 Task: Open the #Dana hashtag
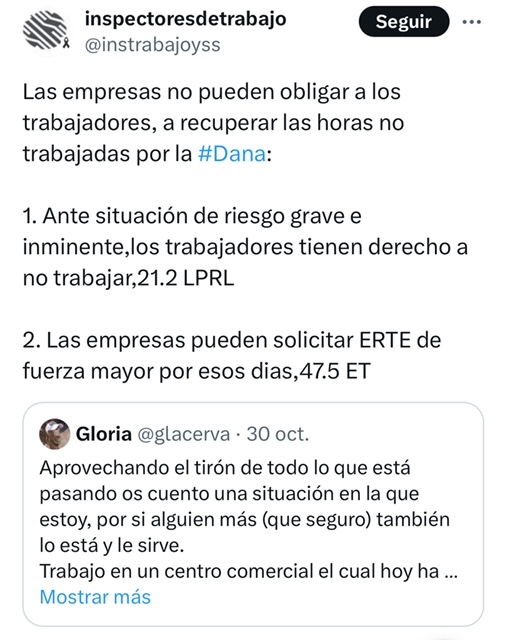tap(232, 154)
